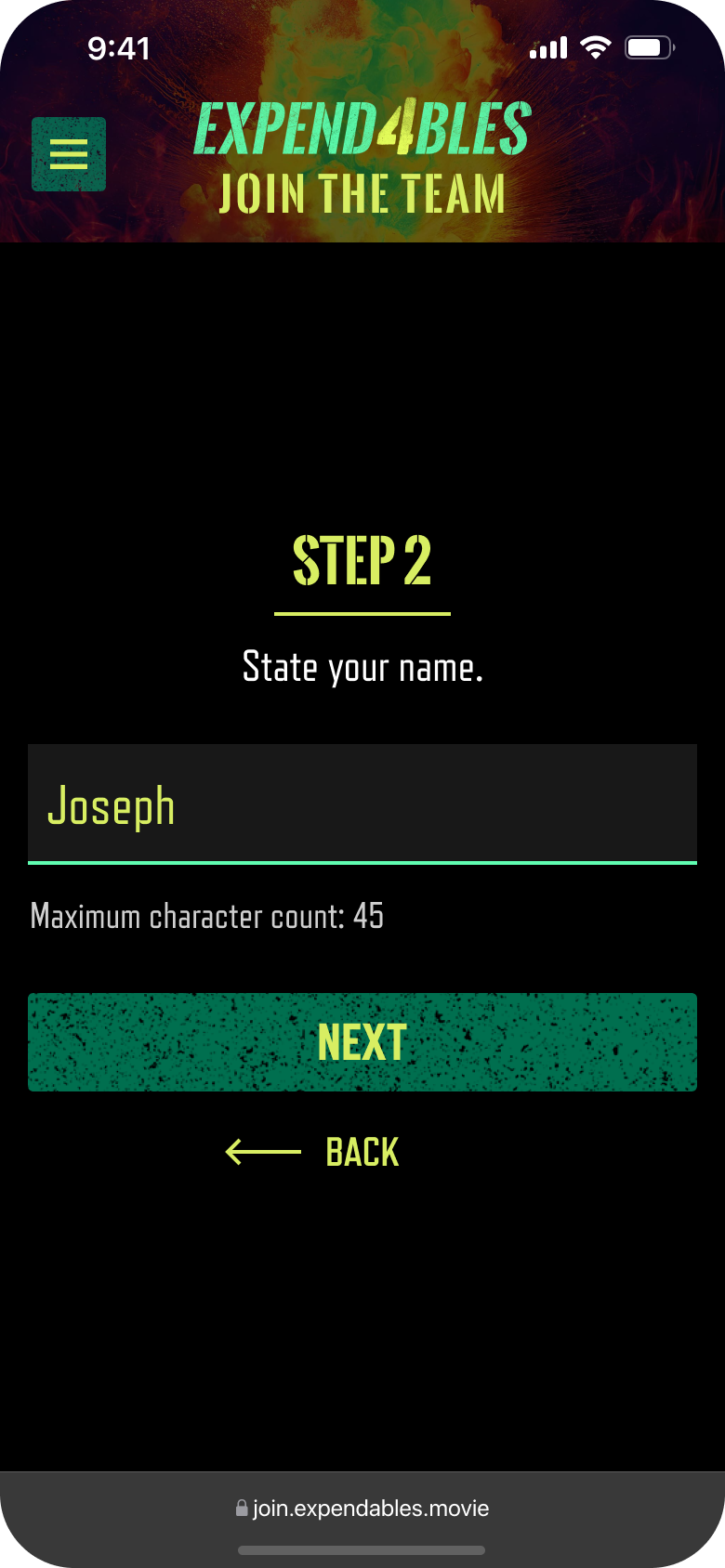
Task: Go BACK to the previous step
Action: tap(314, 1153)
